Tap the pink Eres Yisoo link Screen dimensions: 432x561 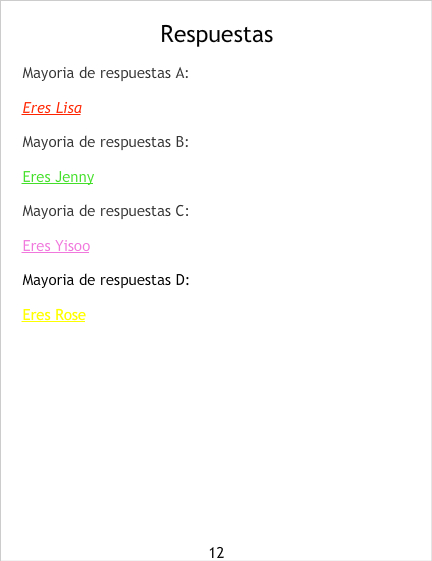pos(56,246)
